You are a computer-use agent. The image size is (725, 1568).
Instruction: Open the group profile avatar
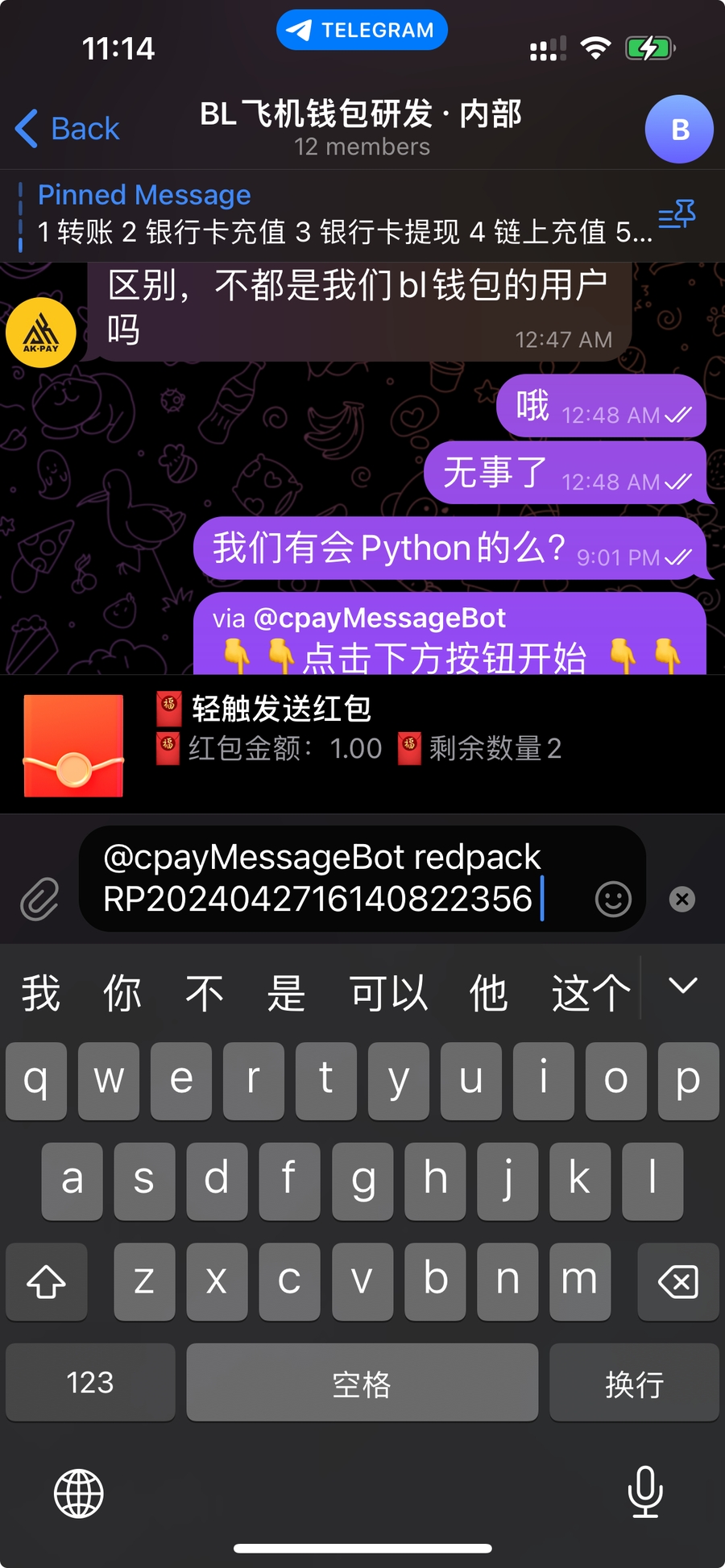678,129
